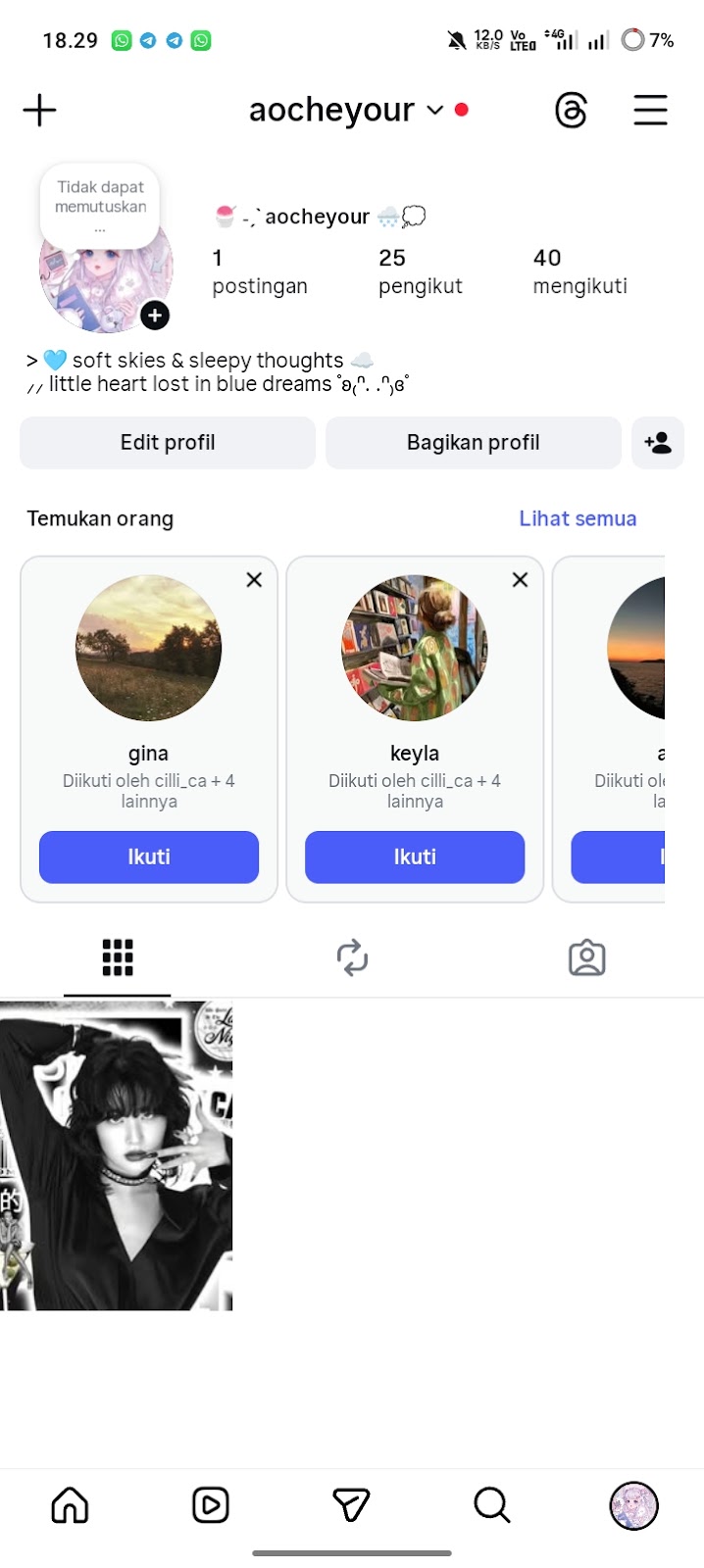Tap the plus icon to create new content
This screenshot has height=1568, width=704.
pos(39,111)
